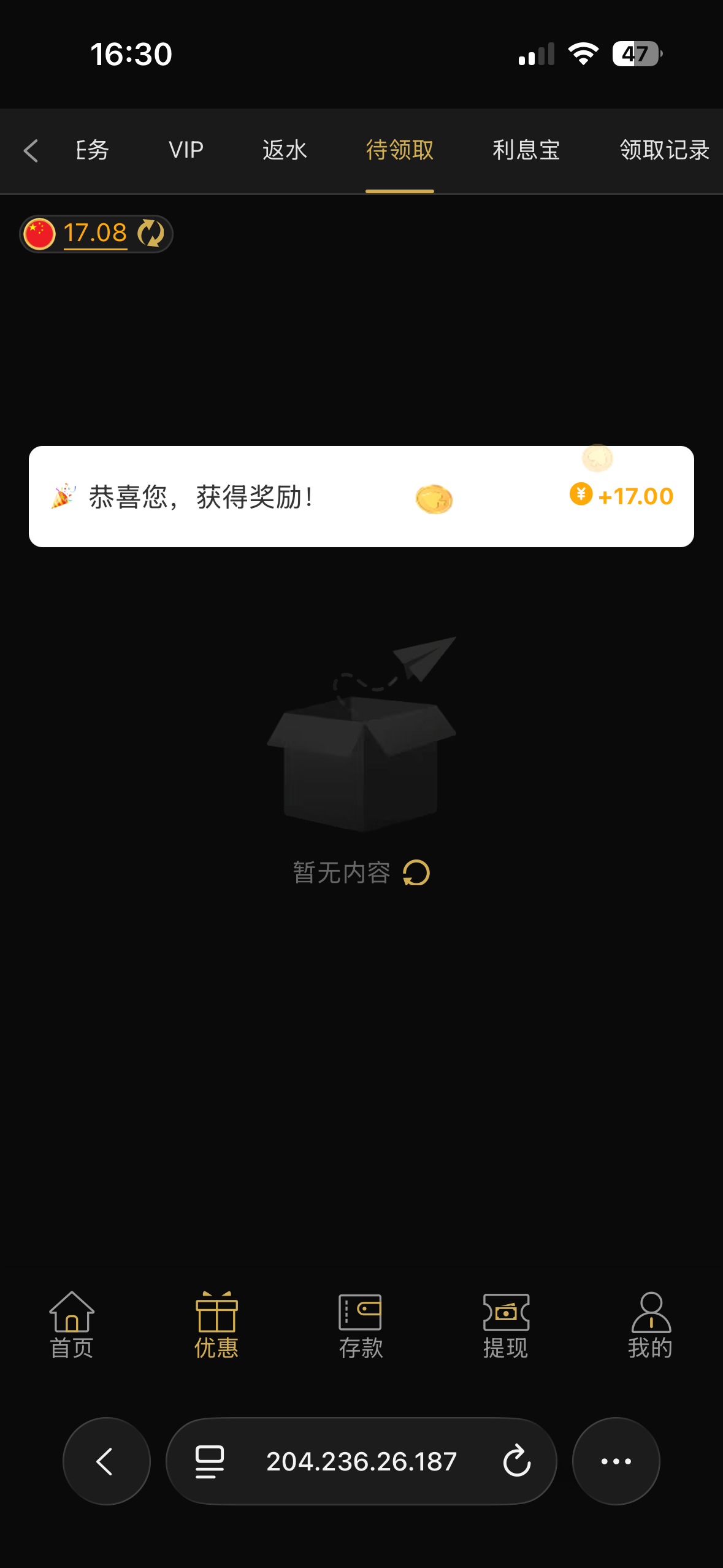Viewport: 723px width, 1568px height.
Task: Reload the page in the address bar
Action: 516,1461
